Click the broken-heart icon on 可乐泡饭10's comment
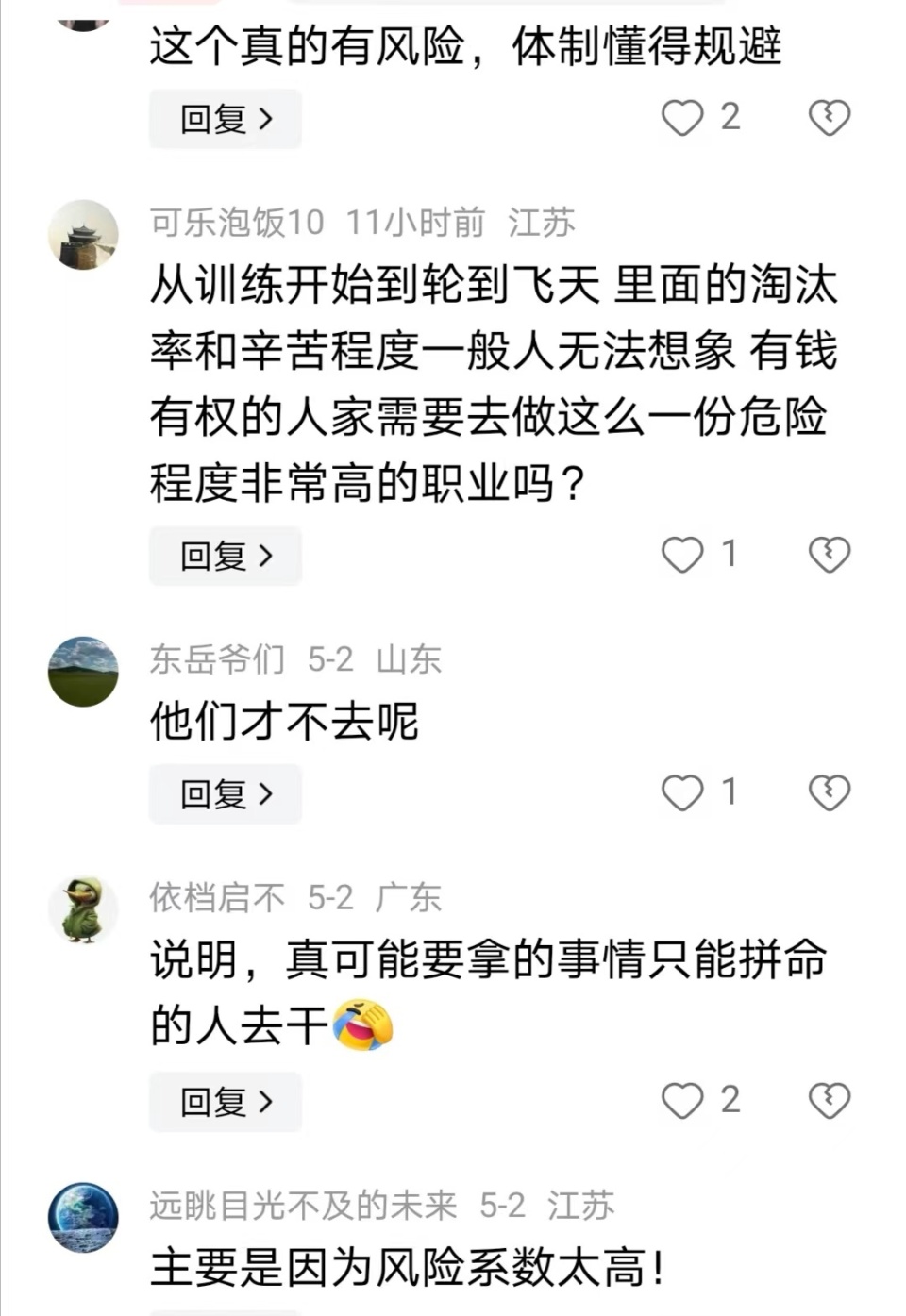 tap(830, 555)
